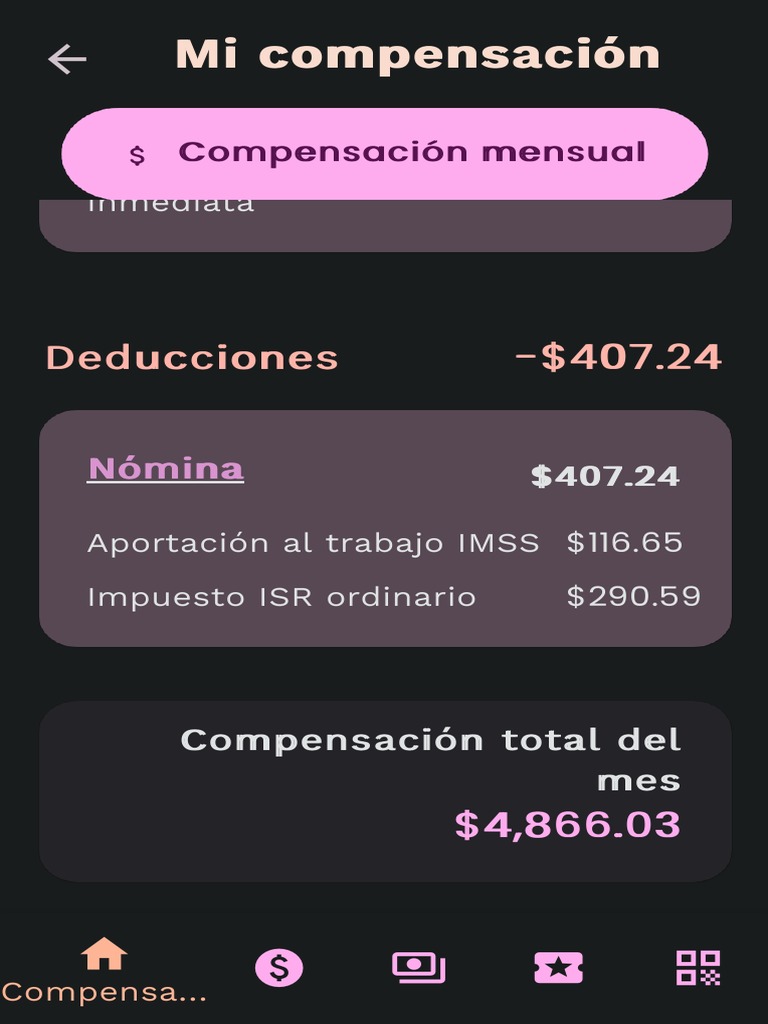Image resolution: width=768 pixels, height=1024 pixels.
Task: Open the Nómina link
Action: point(166,469)
